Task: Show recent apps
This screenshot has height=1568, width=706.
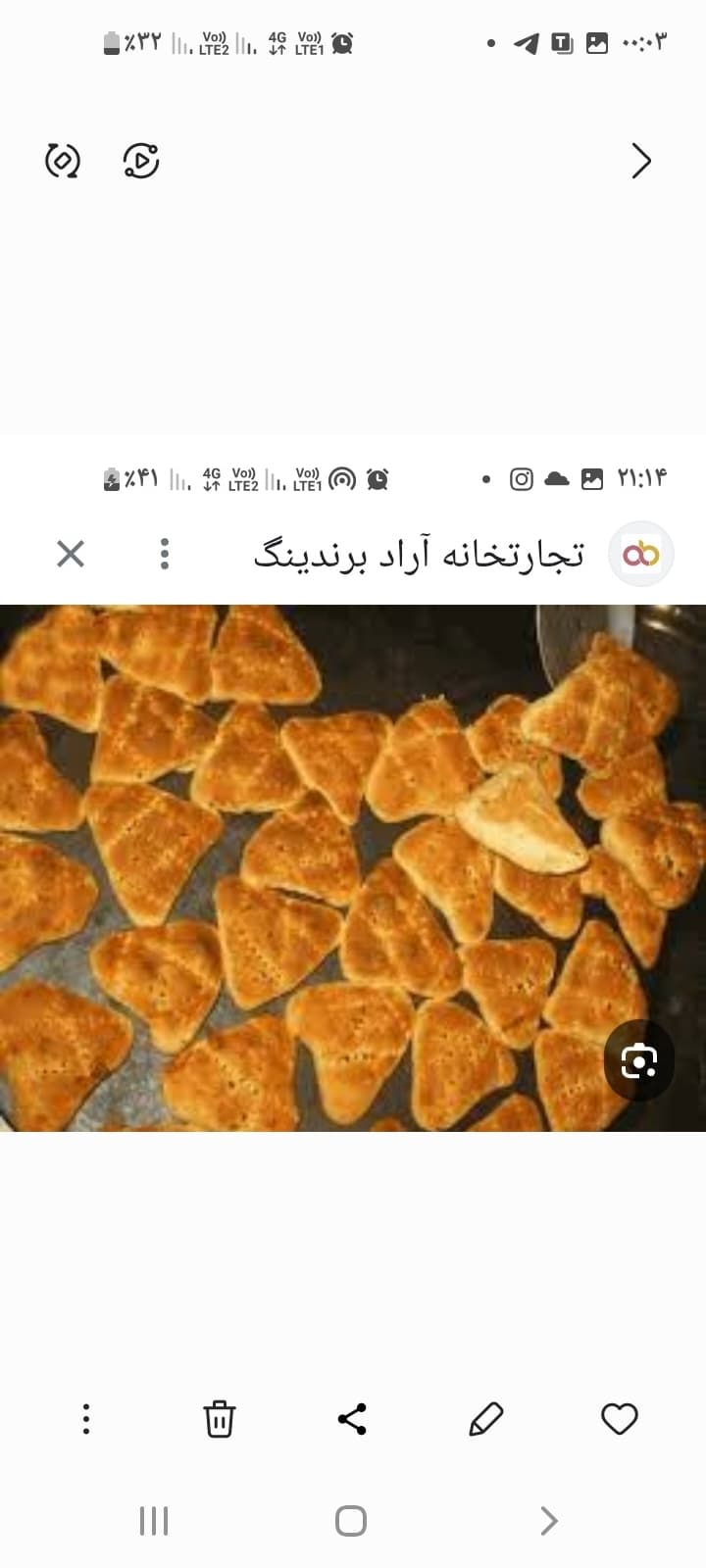Action: tap(154, 1521)
